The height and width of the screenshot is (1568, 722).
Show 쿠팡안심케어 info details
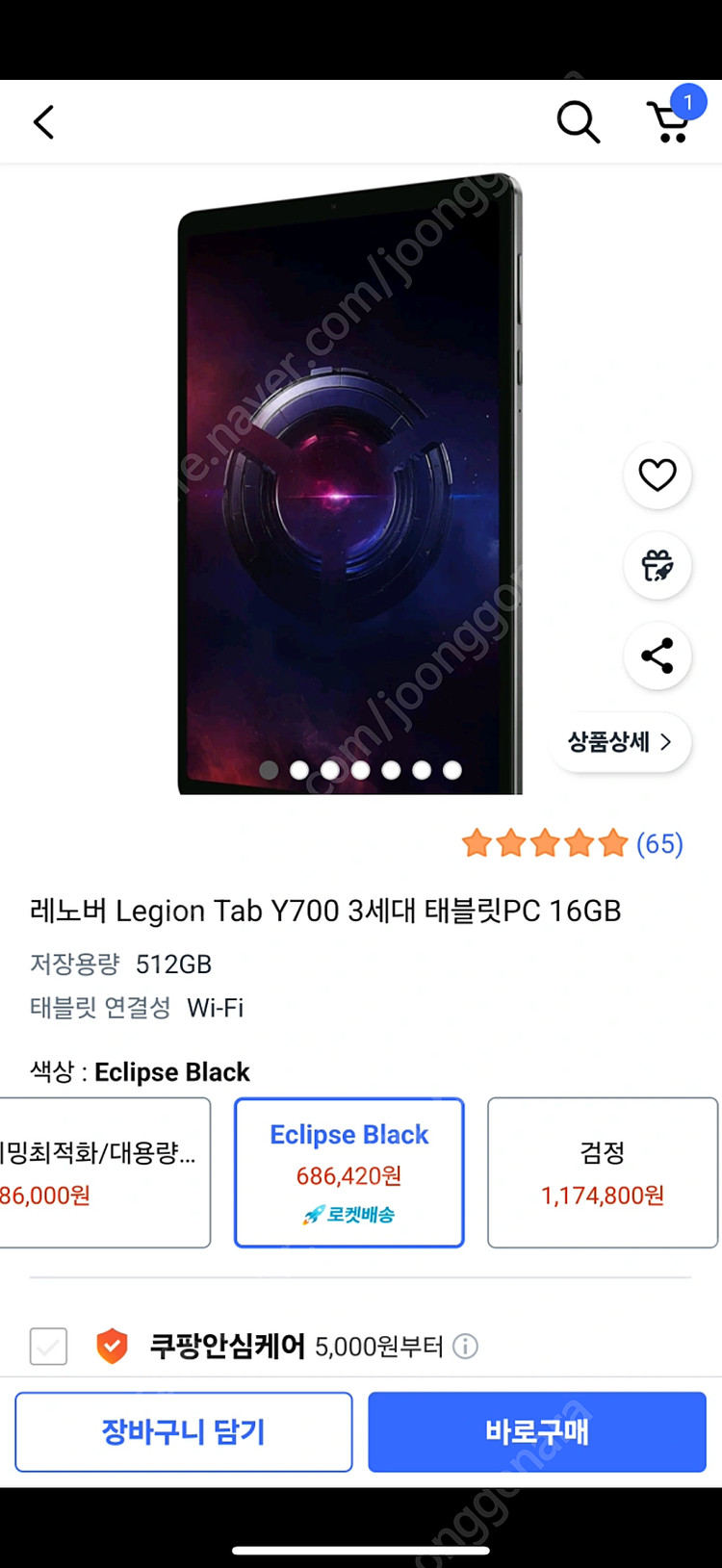(x=465, y=1346)
